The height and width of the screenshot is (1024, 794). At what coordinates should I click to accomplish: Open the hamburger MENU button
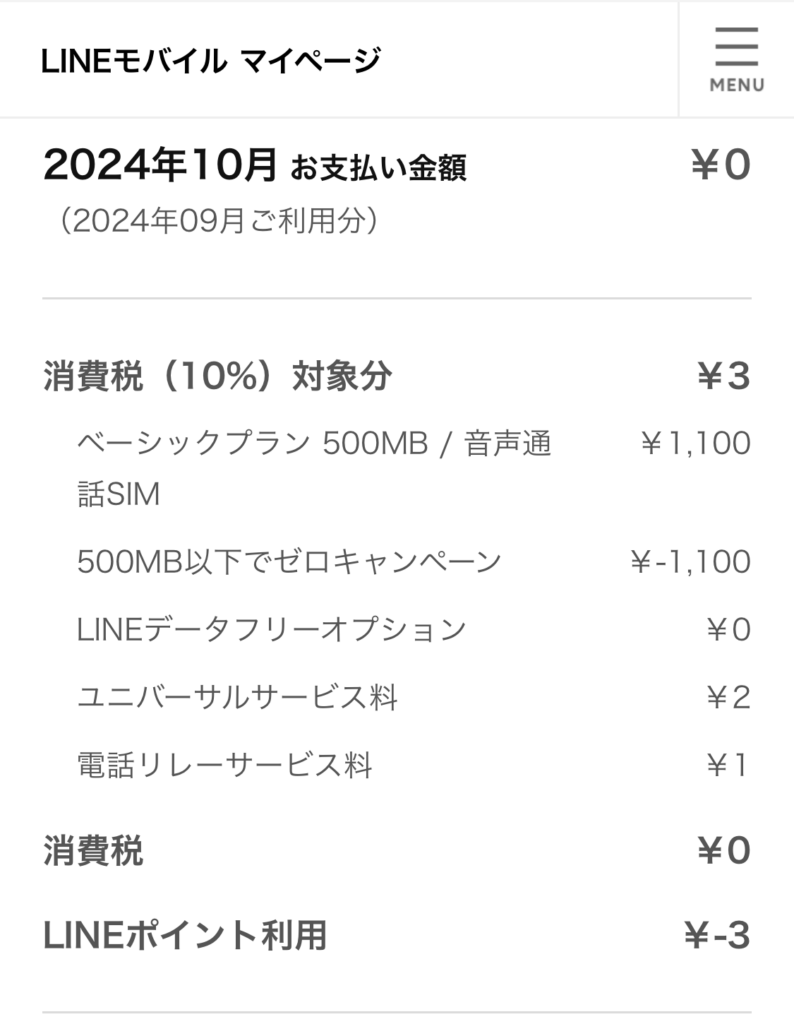(737, 60)
